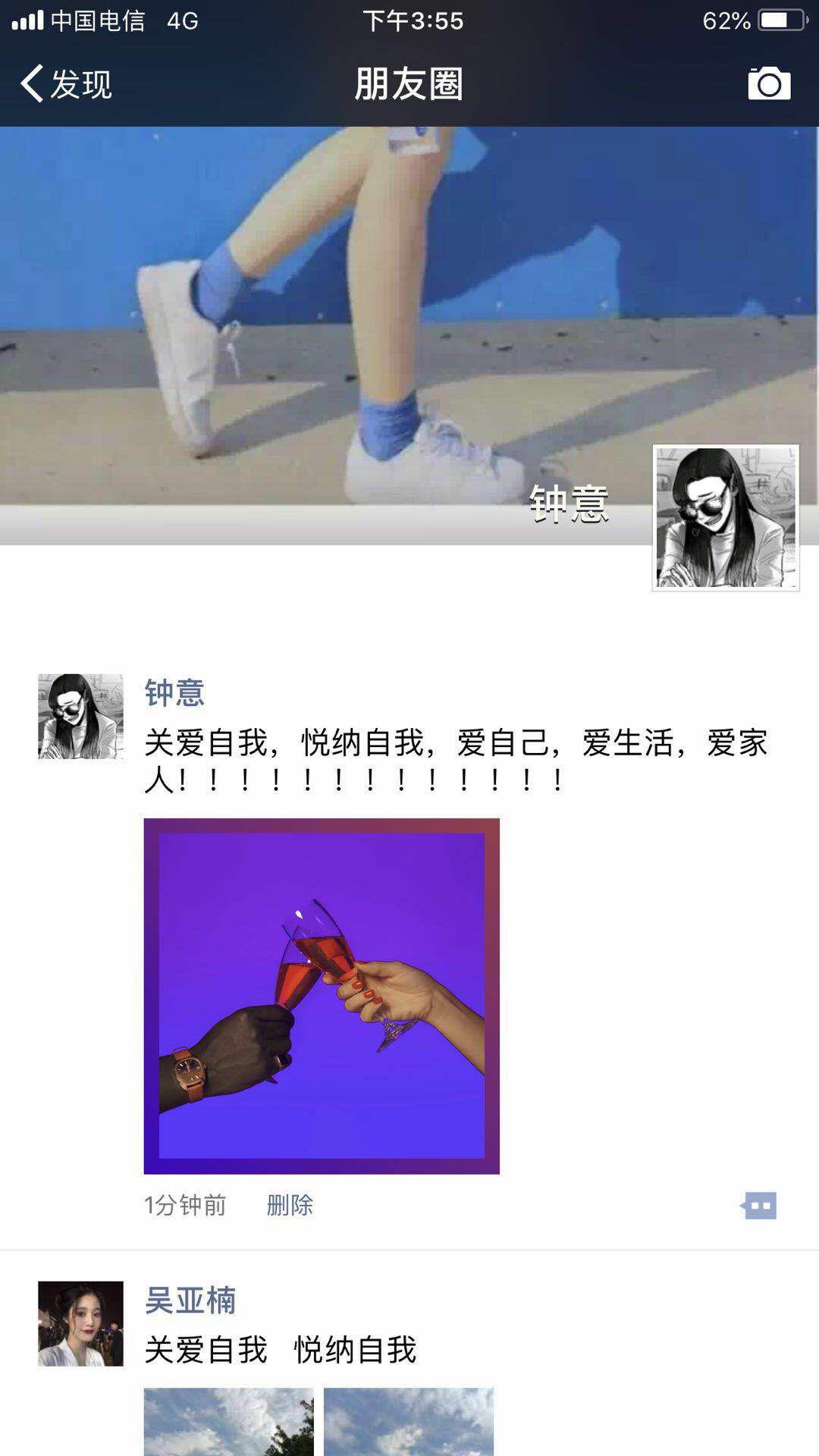Image resolution: width=819 pixels, height=1456 pixels.
Task: Open the first sky photo in 吴亚楠's post
Action: tap(228, 1422)
